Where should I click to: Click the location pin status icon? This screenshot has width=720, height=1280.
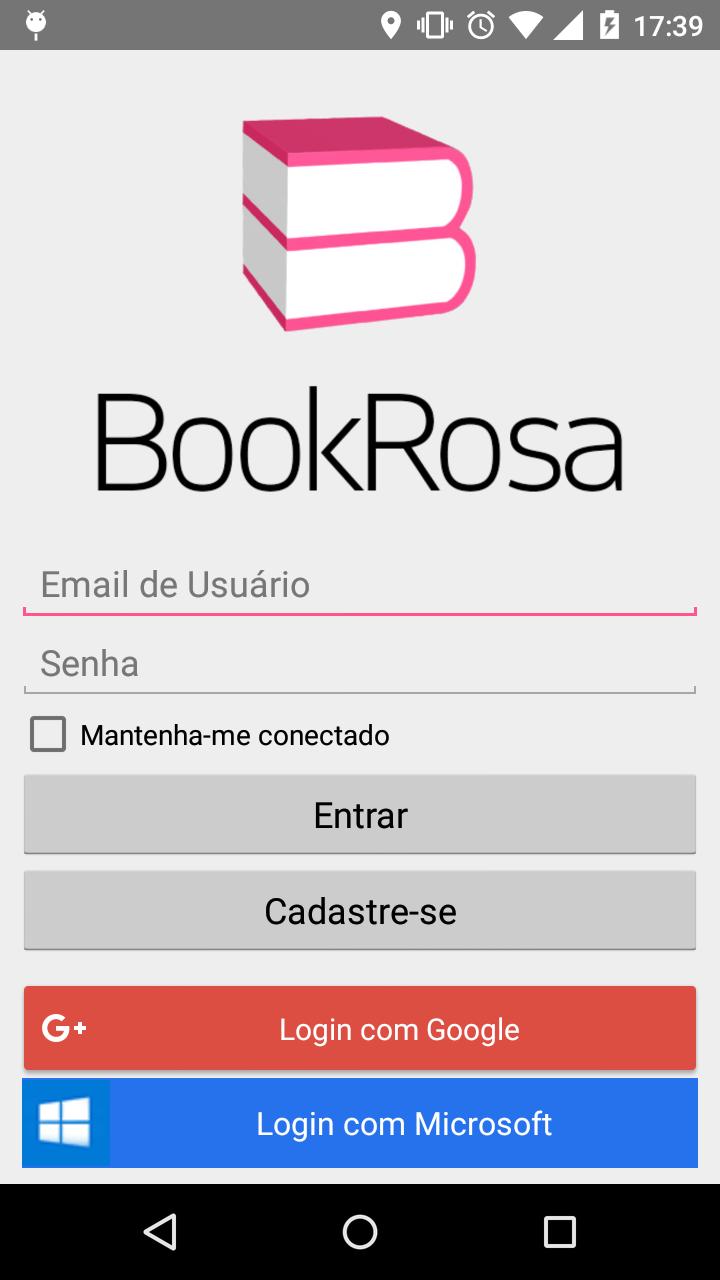pyautogui.click(x=390, y=27)
